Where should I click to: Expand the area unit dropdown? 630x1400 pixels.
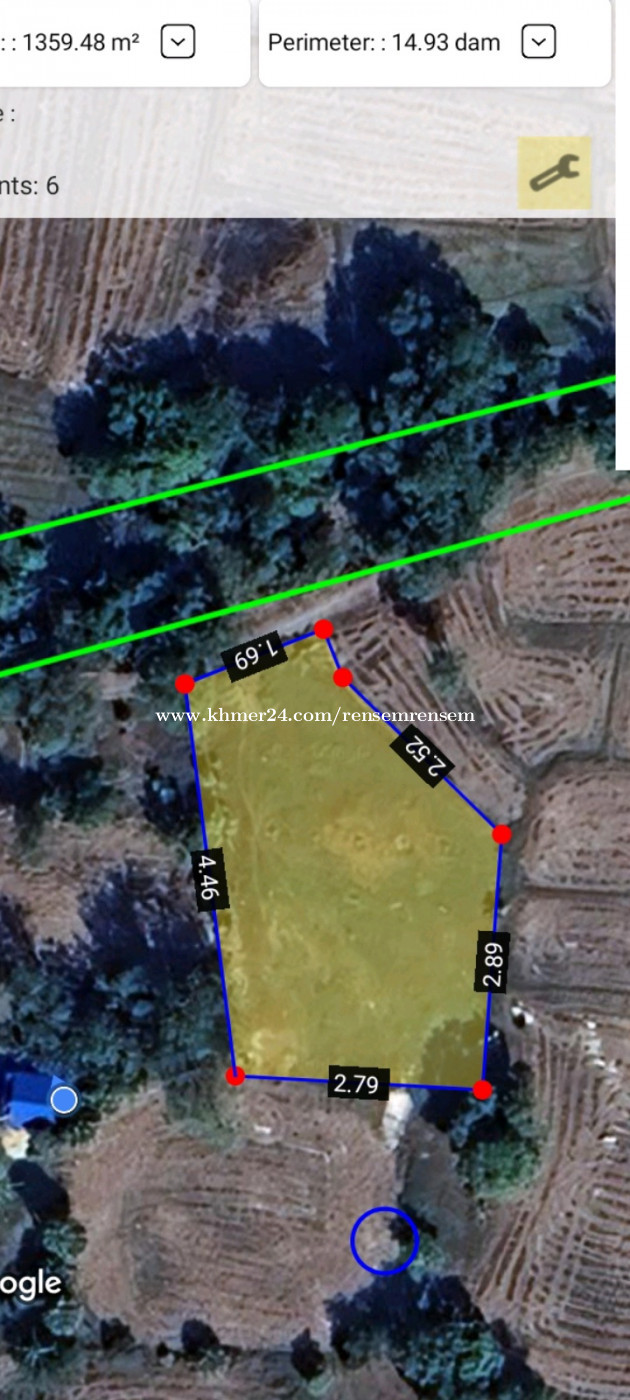coord(178,42)
